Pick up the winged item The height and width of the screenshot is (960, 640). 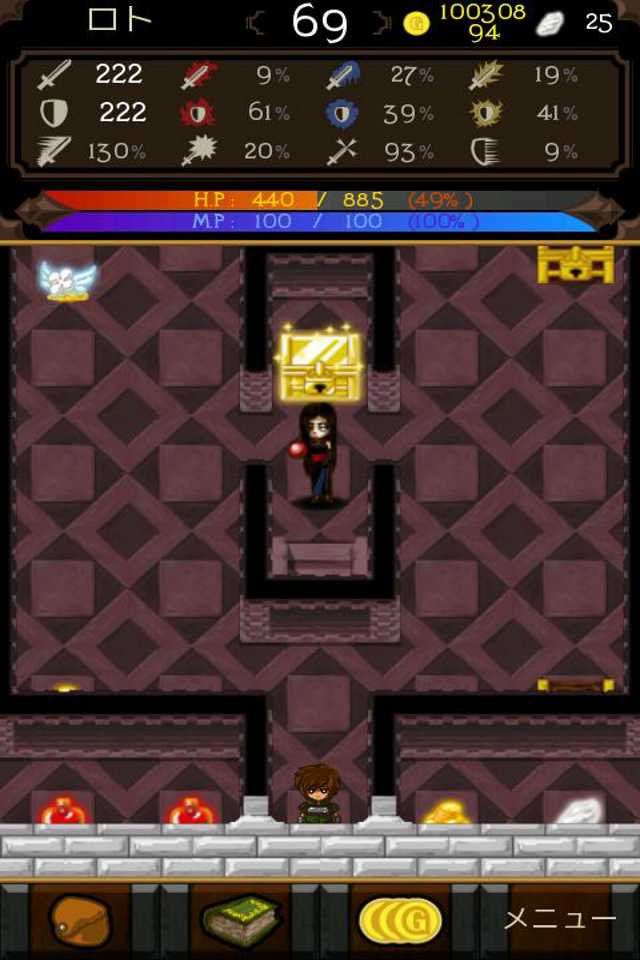point(67,280)
